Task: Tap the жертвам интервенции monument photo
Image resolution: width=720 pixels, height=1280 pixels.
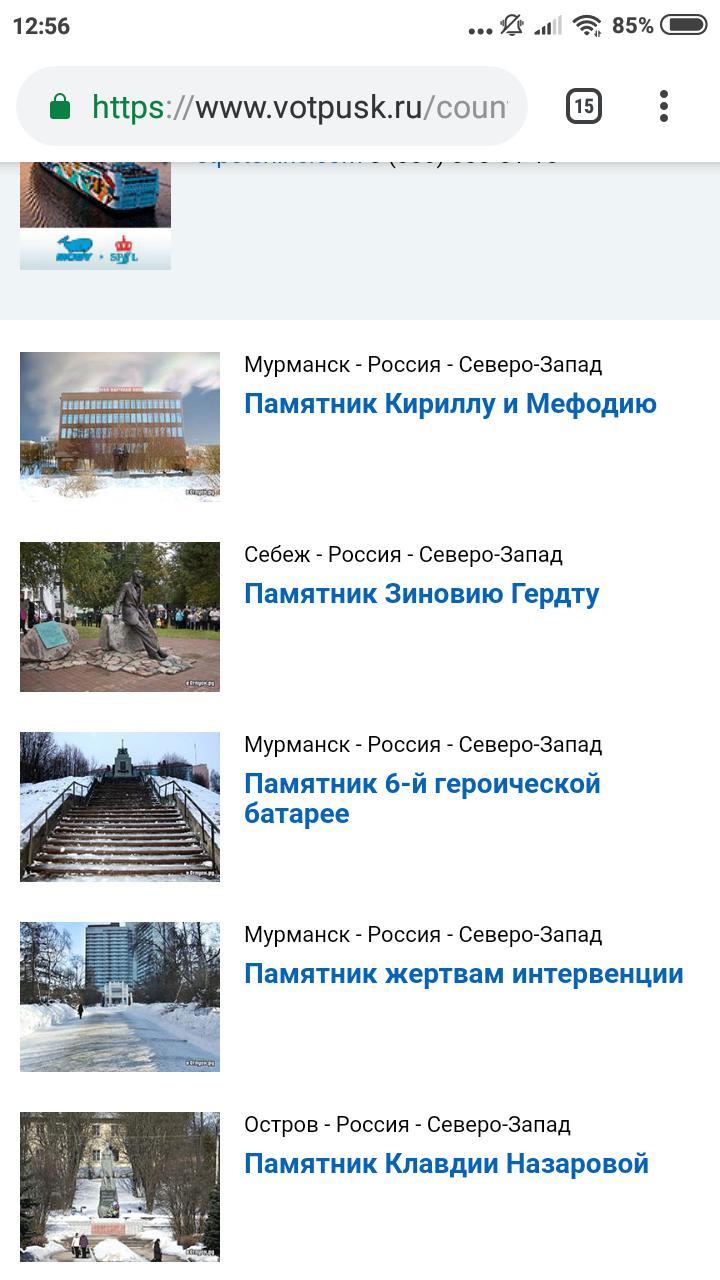Action: pyautogui.click(x=120, y=996)
